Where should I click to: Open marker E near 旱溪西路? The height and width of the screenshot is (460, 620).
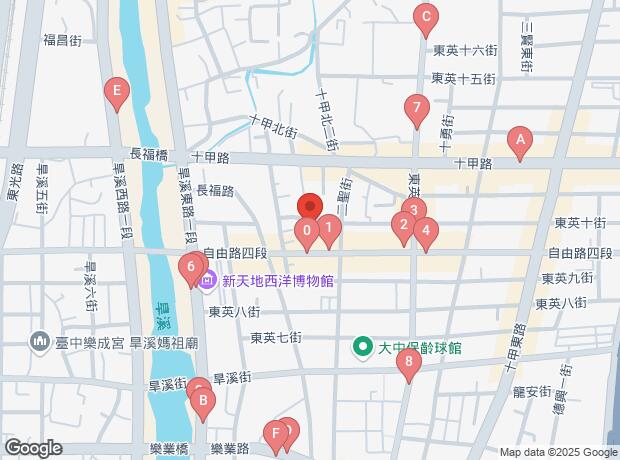(x=117, y=93)
